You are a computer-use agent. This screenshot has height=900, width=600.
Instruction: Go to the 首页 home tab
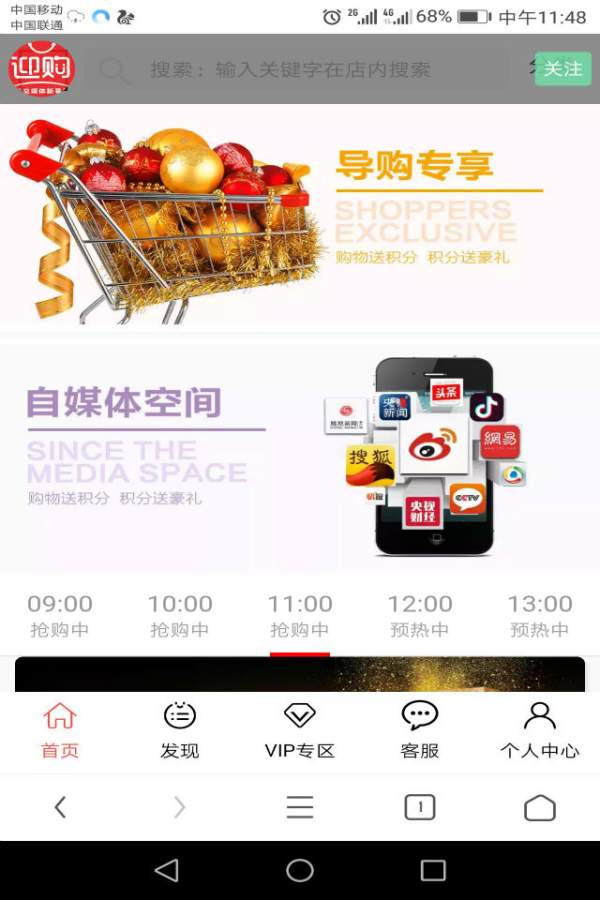click(60, 731)
